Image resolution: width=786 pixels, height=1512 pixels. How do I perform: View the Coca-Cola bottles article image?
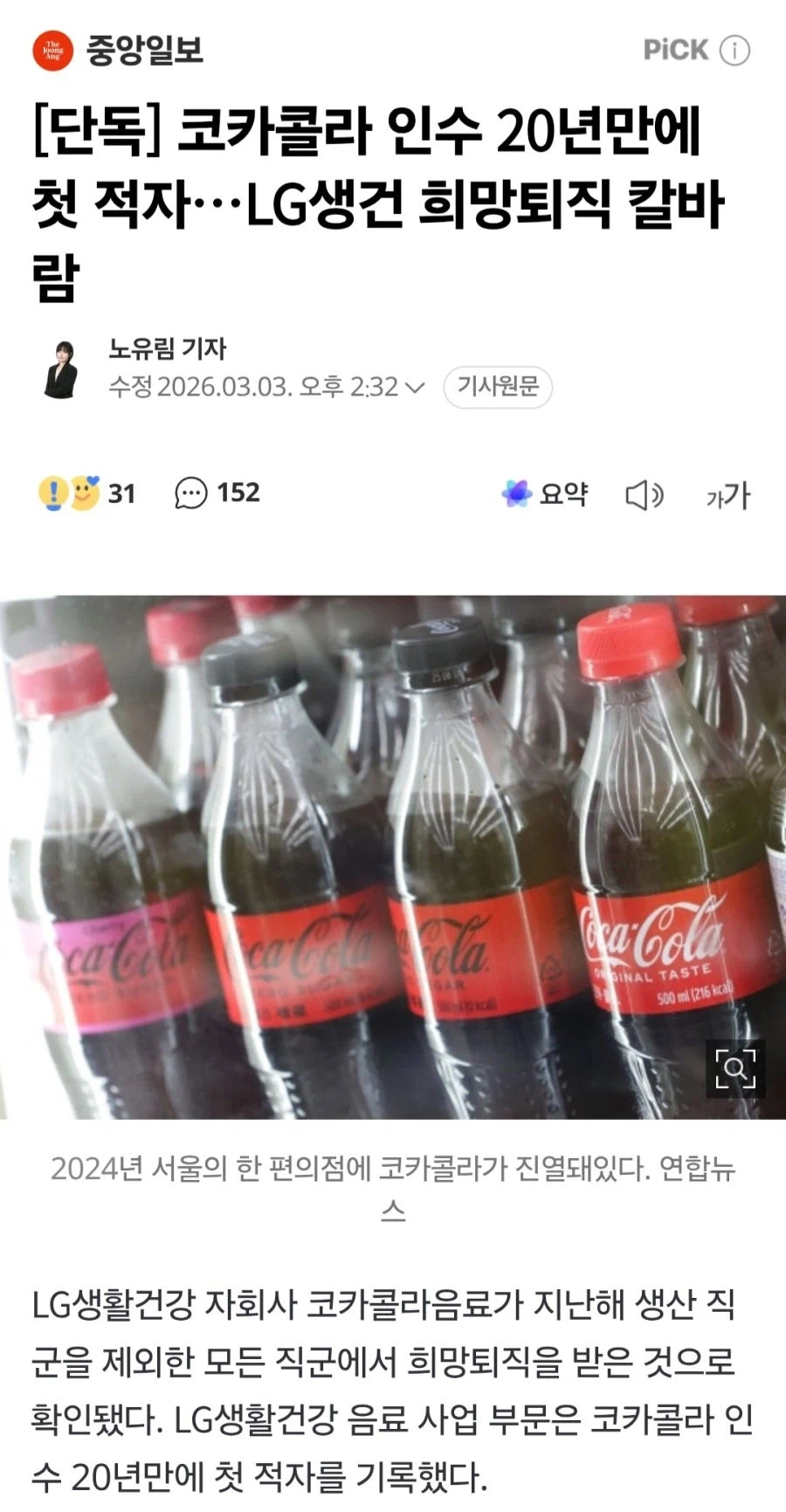pyautogui.click(x=393, y=856)
